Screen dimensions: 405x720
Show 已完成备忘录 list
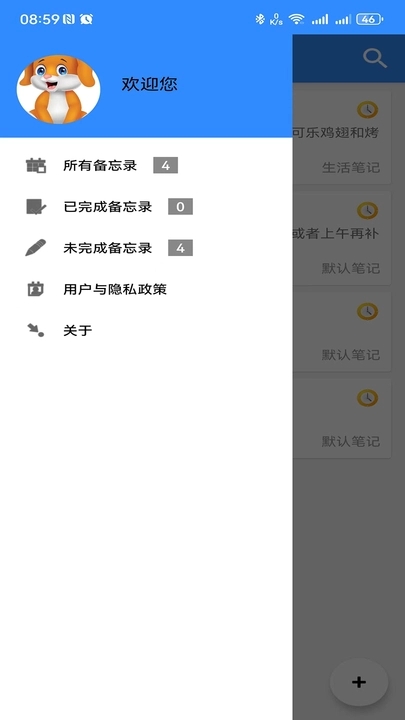coord(146,207)
